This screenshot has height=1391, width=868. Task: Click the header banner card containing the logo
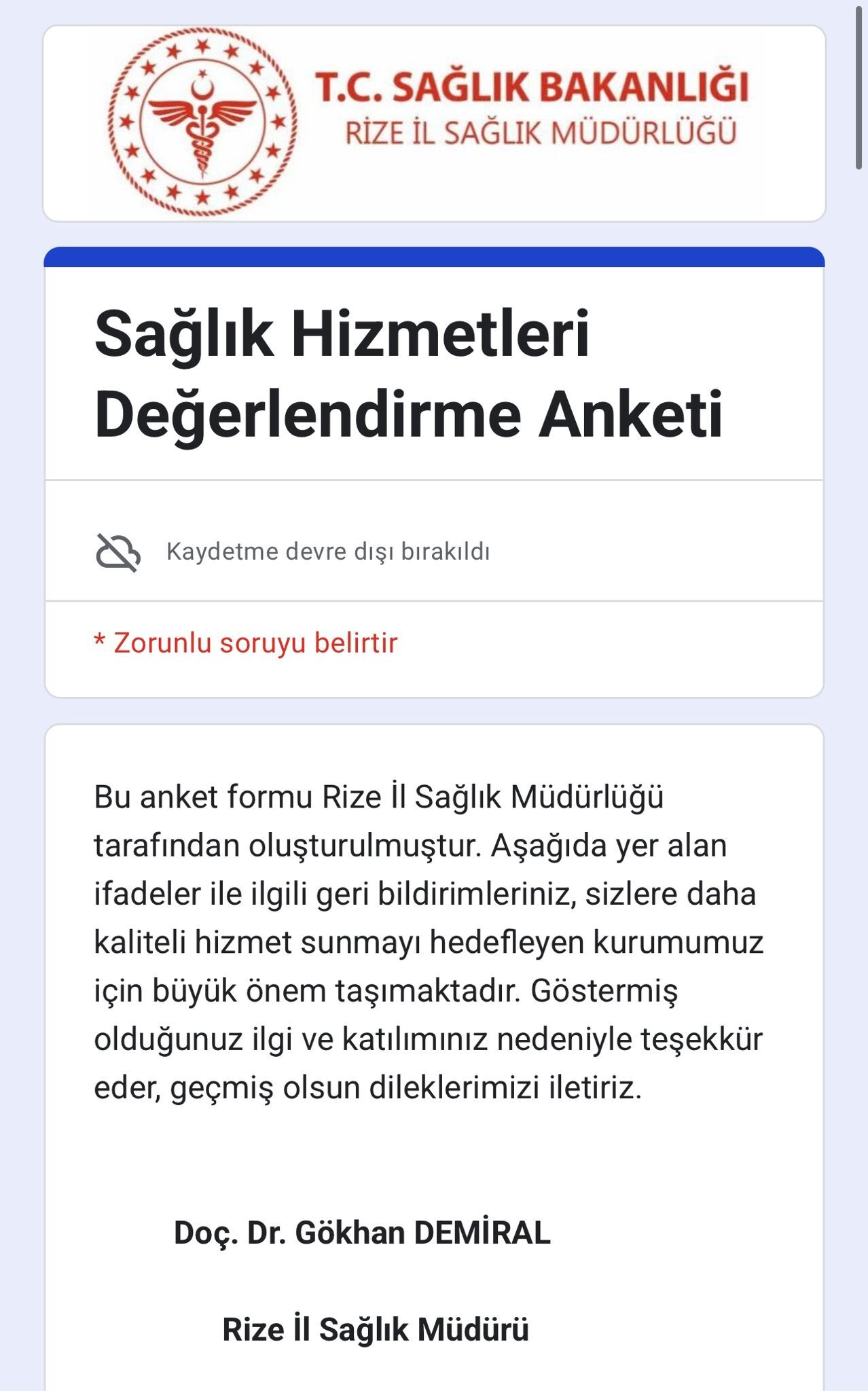(x=434, y=121)
